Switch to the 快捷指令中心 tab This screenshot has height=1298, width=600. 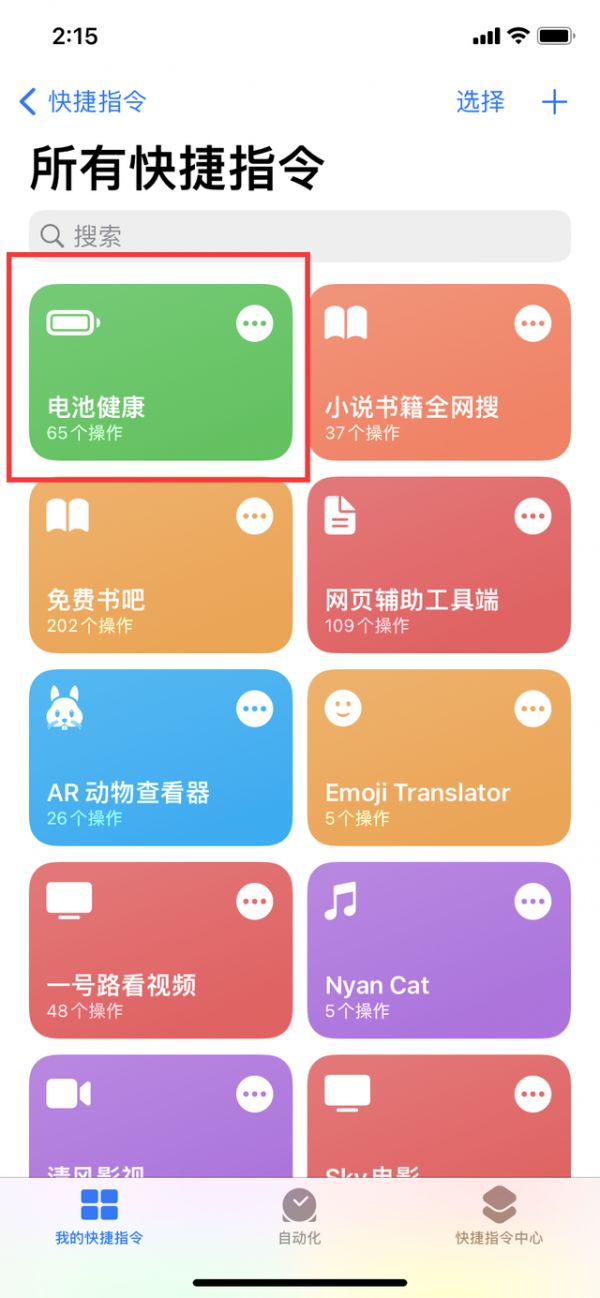(x=499, y=1216)
